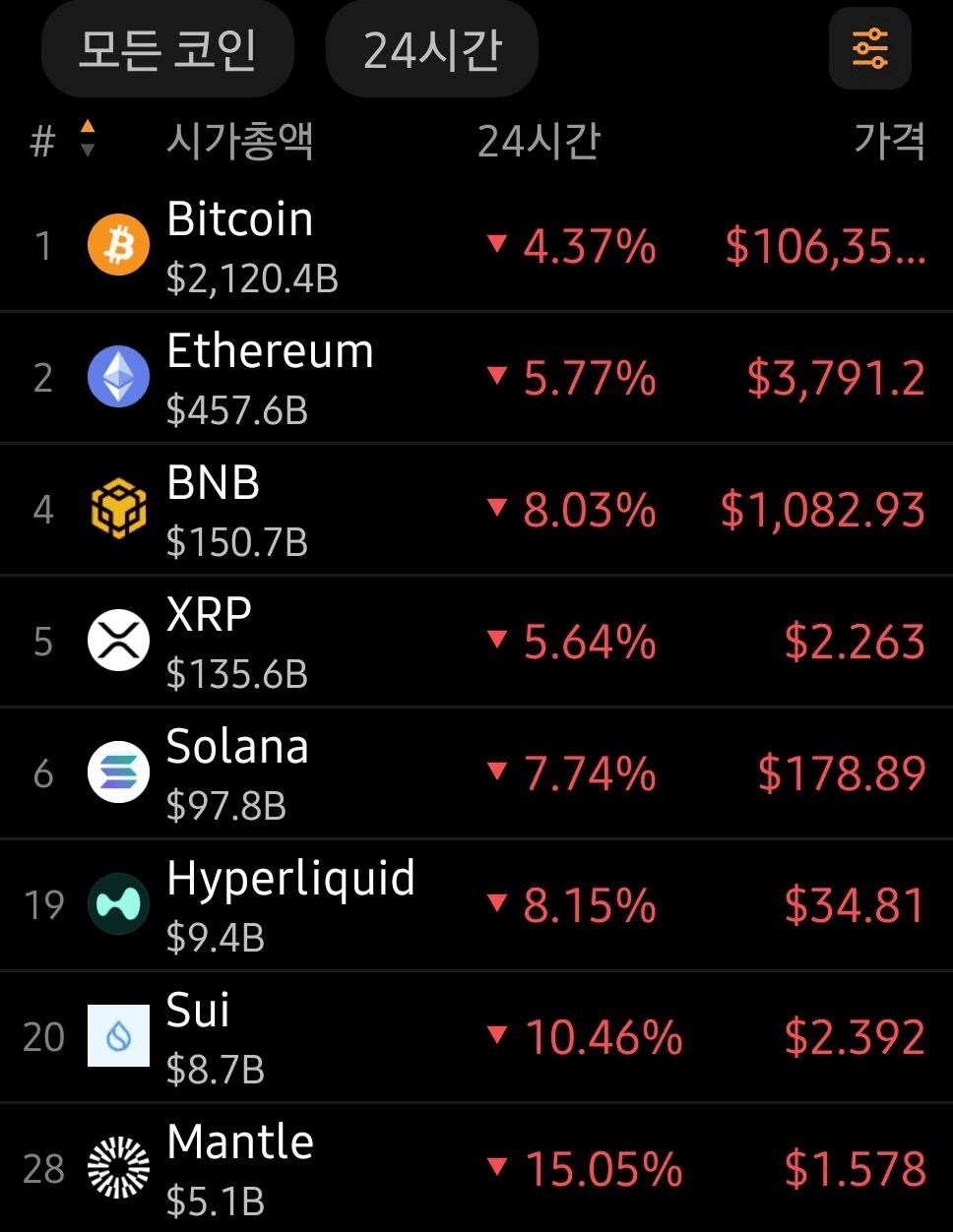Sort coins by 24시간 change column
The height and width of the screenshot is (1232, 953).
pos(538,141)
